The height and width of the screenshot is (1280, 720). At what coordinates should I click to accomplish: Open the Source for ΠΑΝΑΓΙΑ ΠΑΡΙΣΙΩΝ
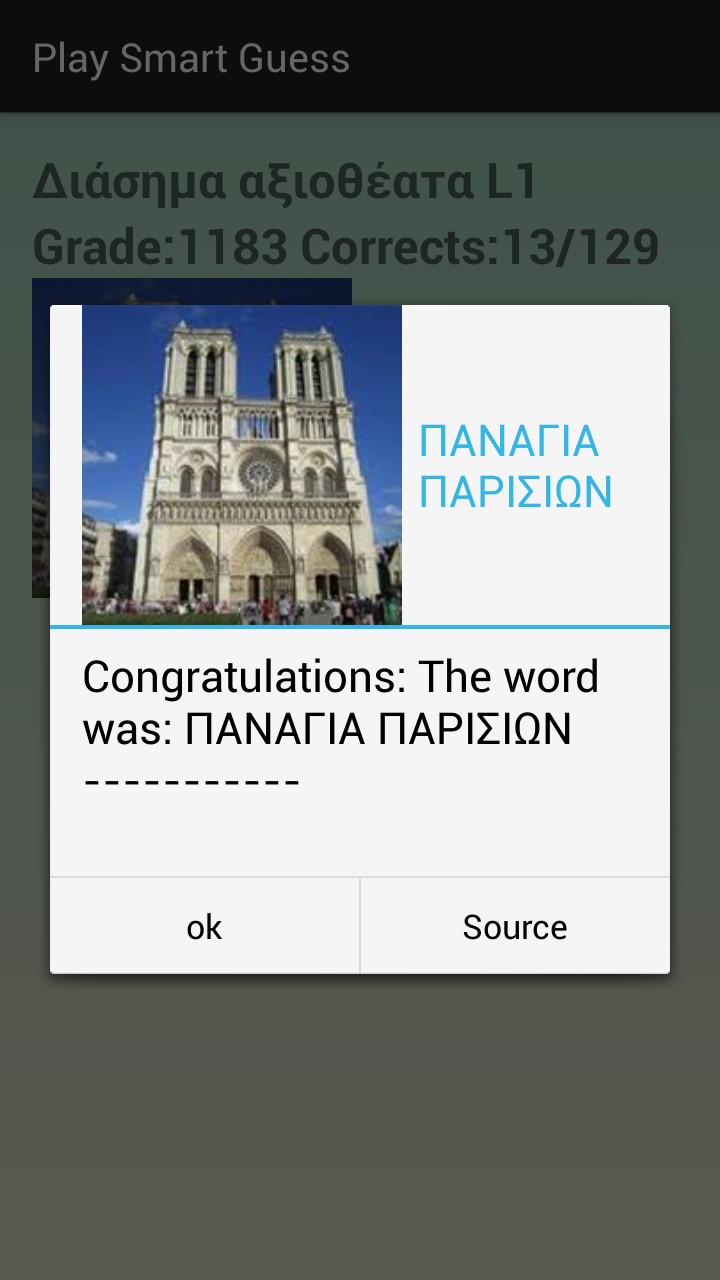coord(515,926)
